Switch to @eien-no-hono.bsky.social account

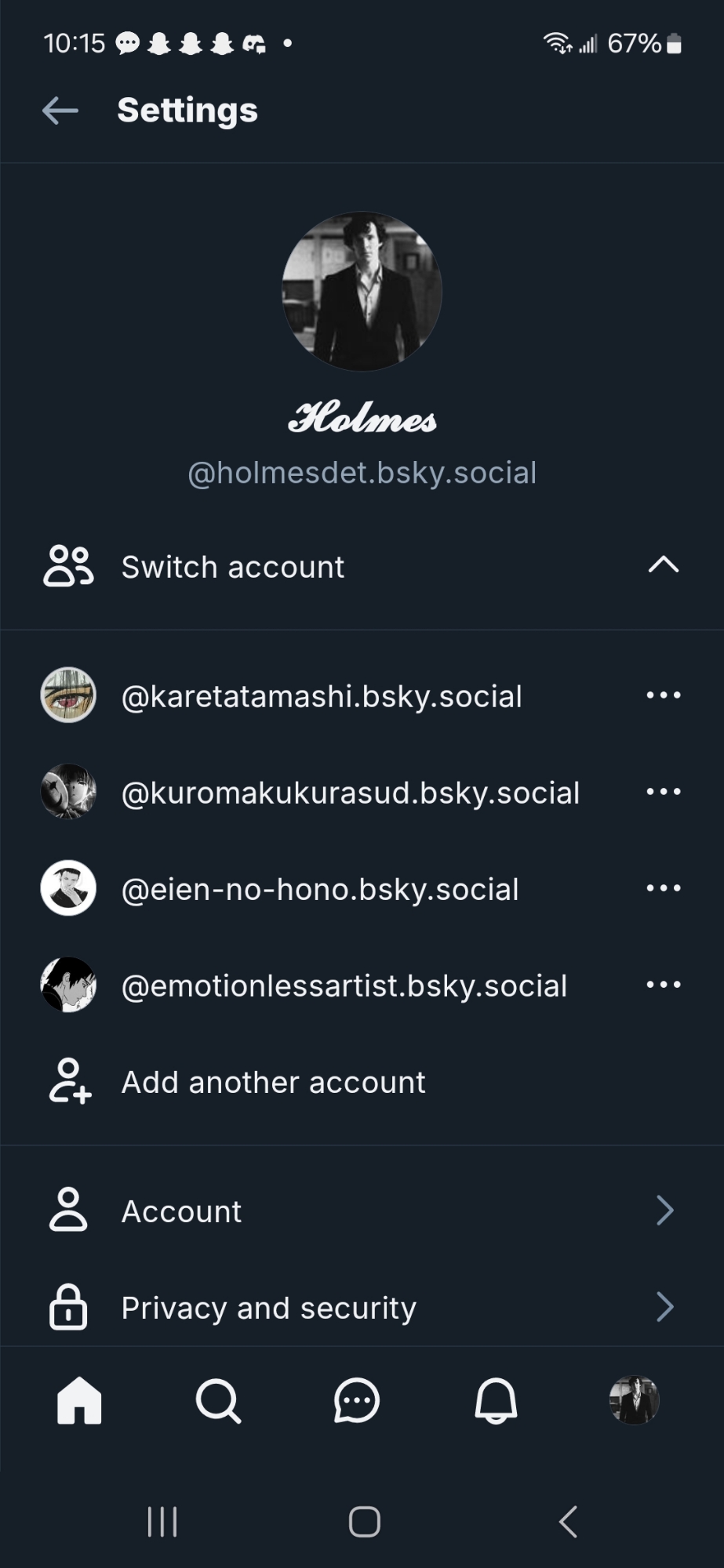coord(319,889)
